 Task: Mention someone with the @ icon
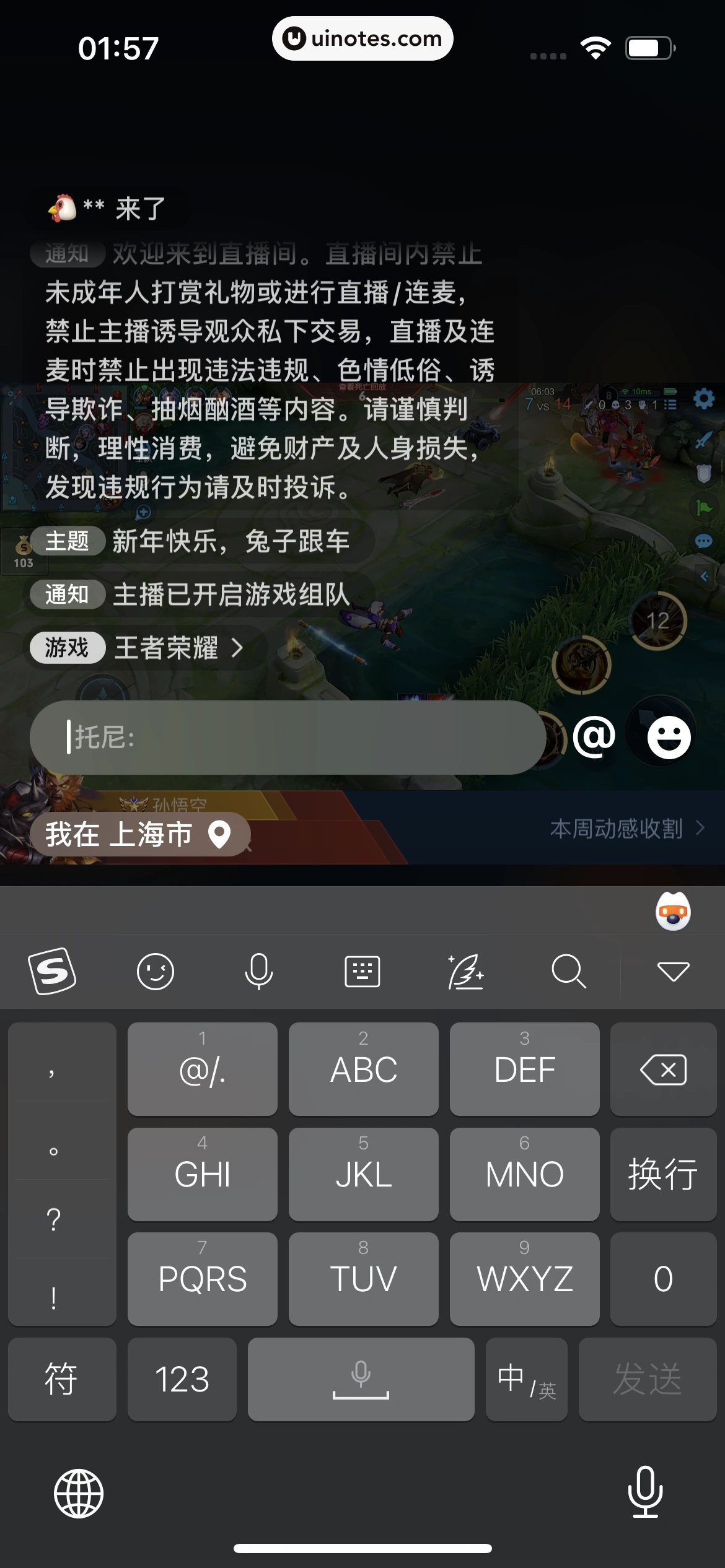click(594, 737)
